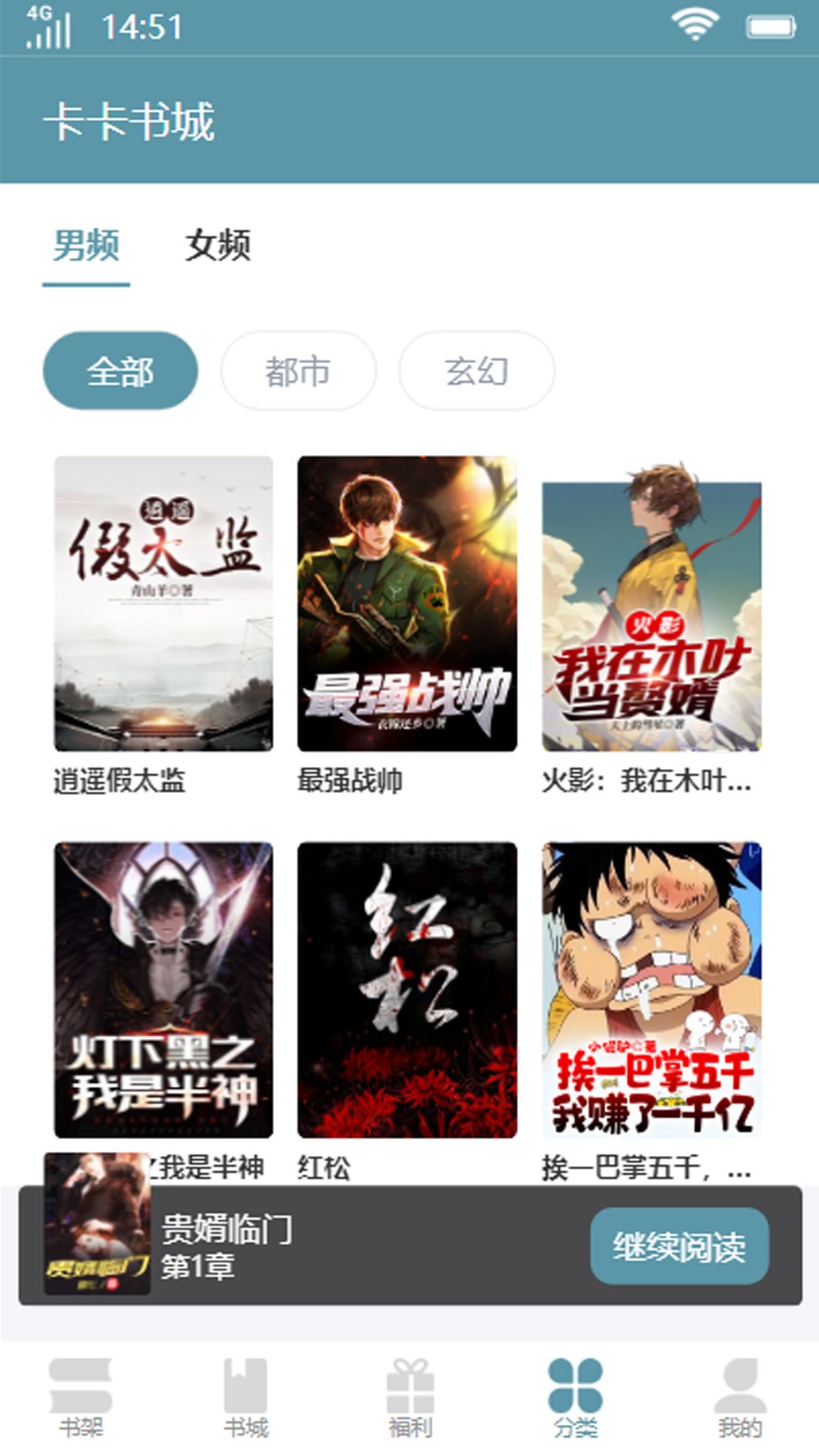The image size is (819, 1456).
Task: Select the 都市 category filter
Action: [298, 370]
